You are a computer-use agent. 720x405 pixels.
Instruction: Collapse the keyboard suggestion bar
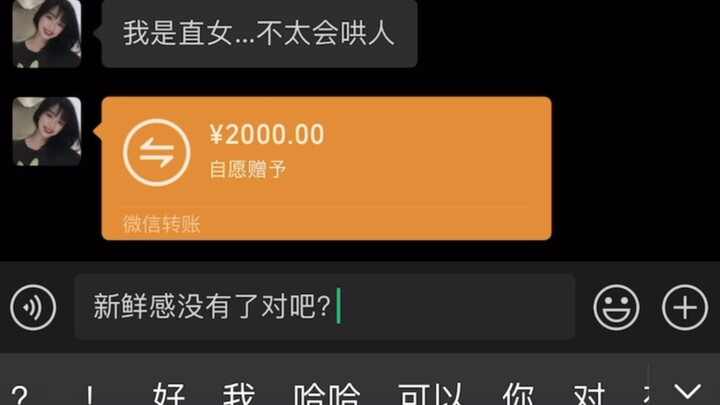tap(686, 390)
